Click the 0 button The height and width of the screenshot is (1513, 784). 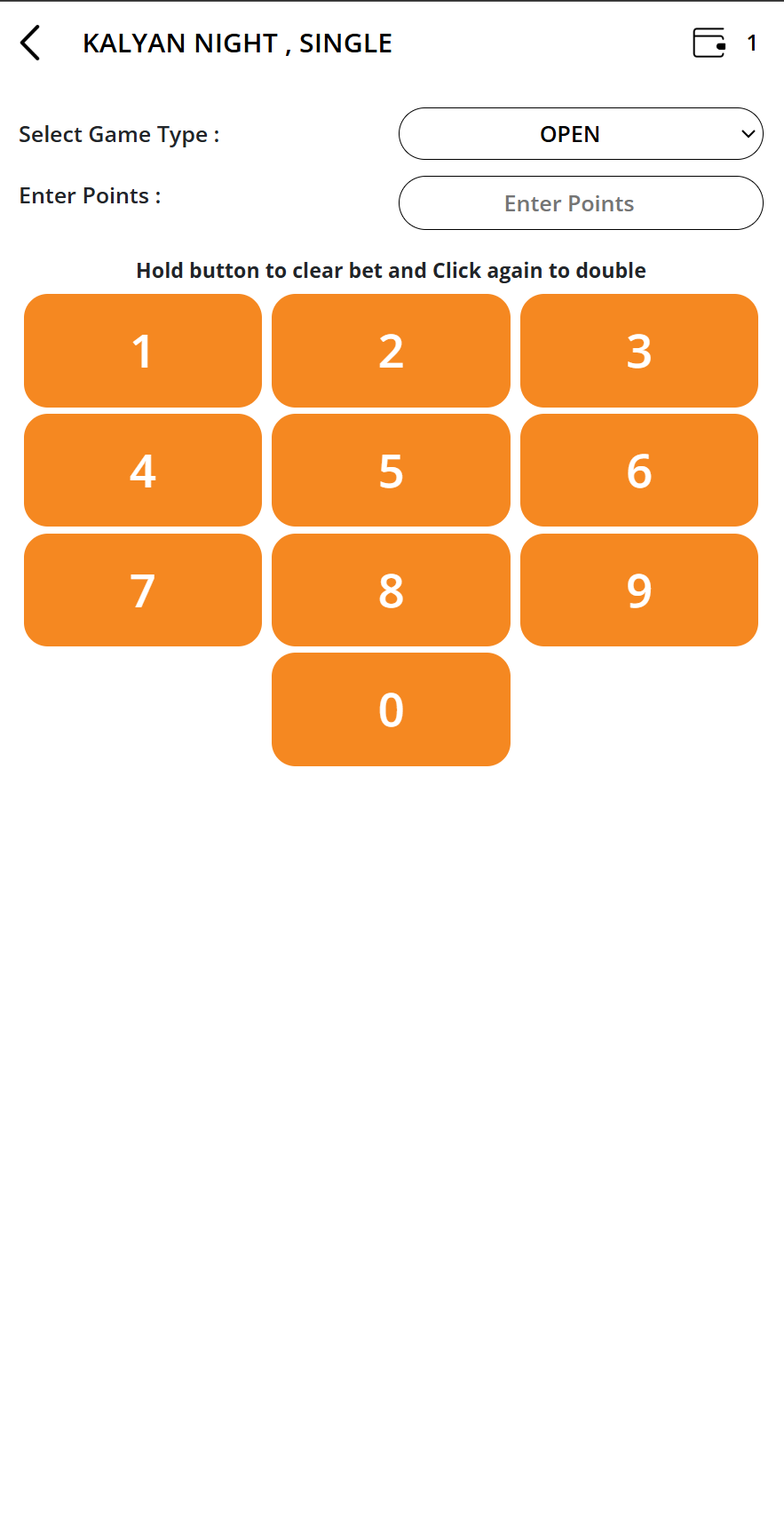pos(391,709)
